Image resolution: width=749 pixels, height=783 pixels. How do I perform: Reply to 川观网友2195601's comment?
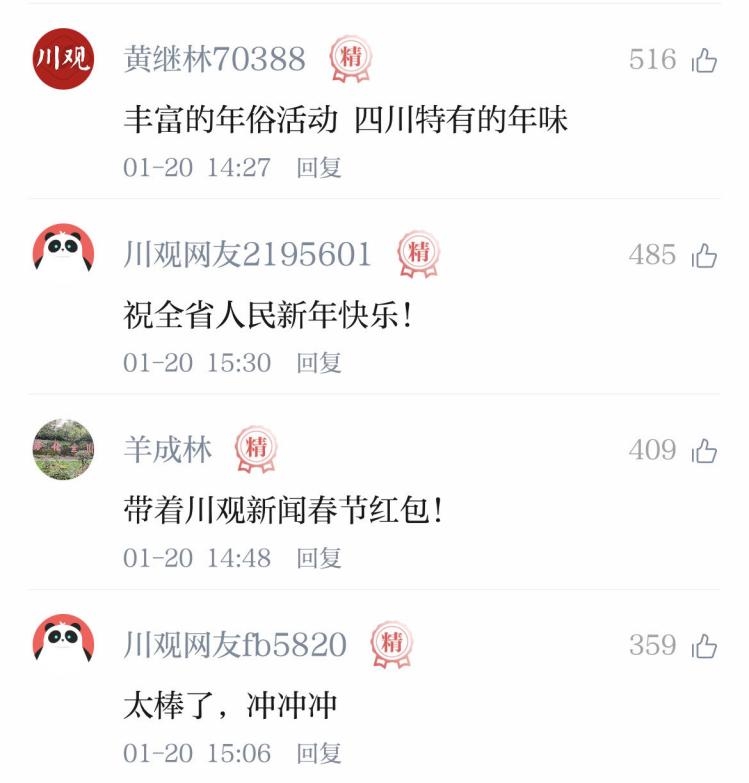319,362
